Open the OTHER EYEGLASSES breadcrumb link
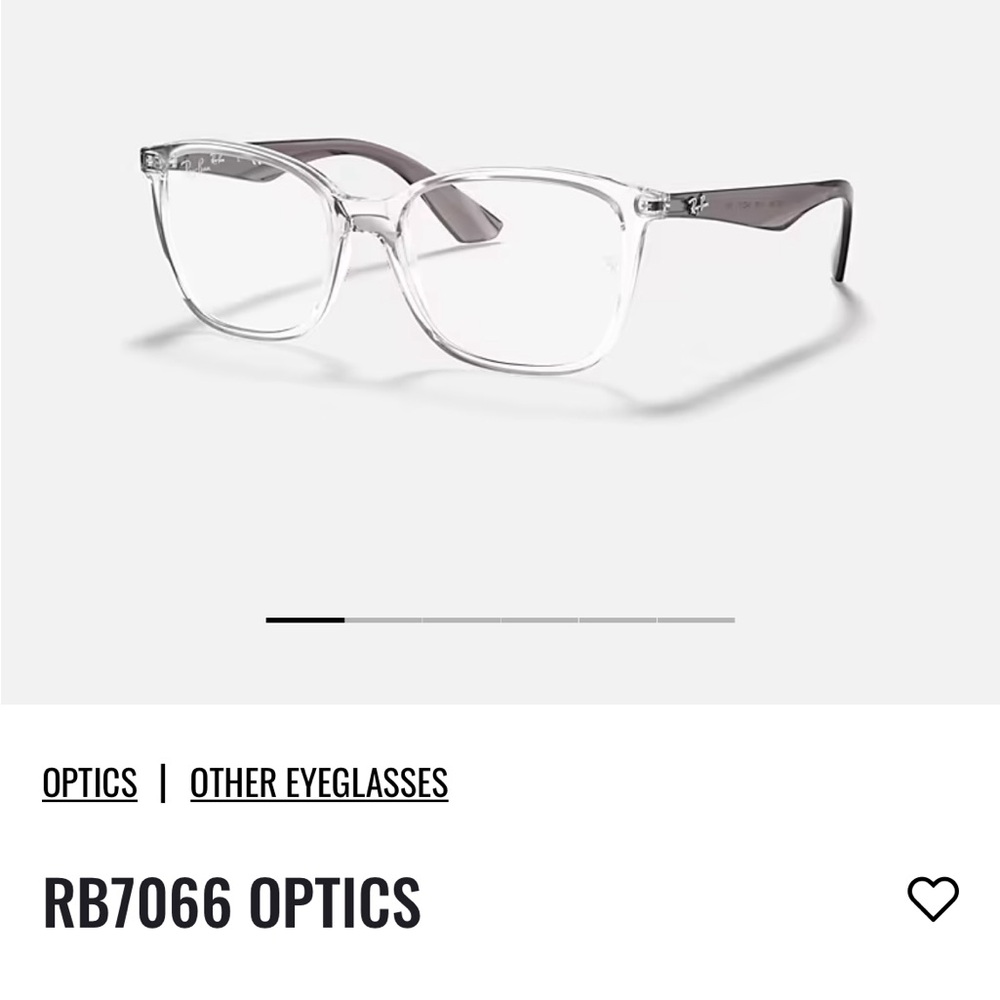This screenshot has width=1000, height=1000. pyautogui.click(x=319, y=783)
